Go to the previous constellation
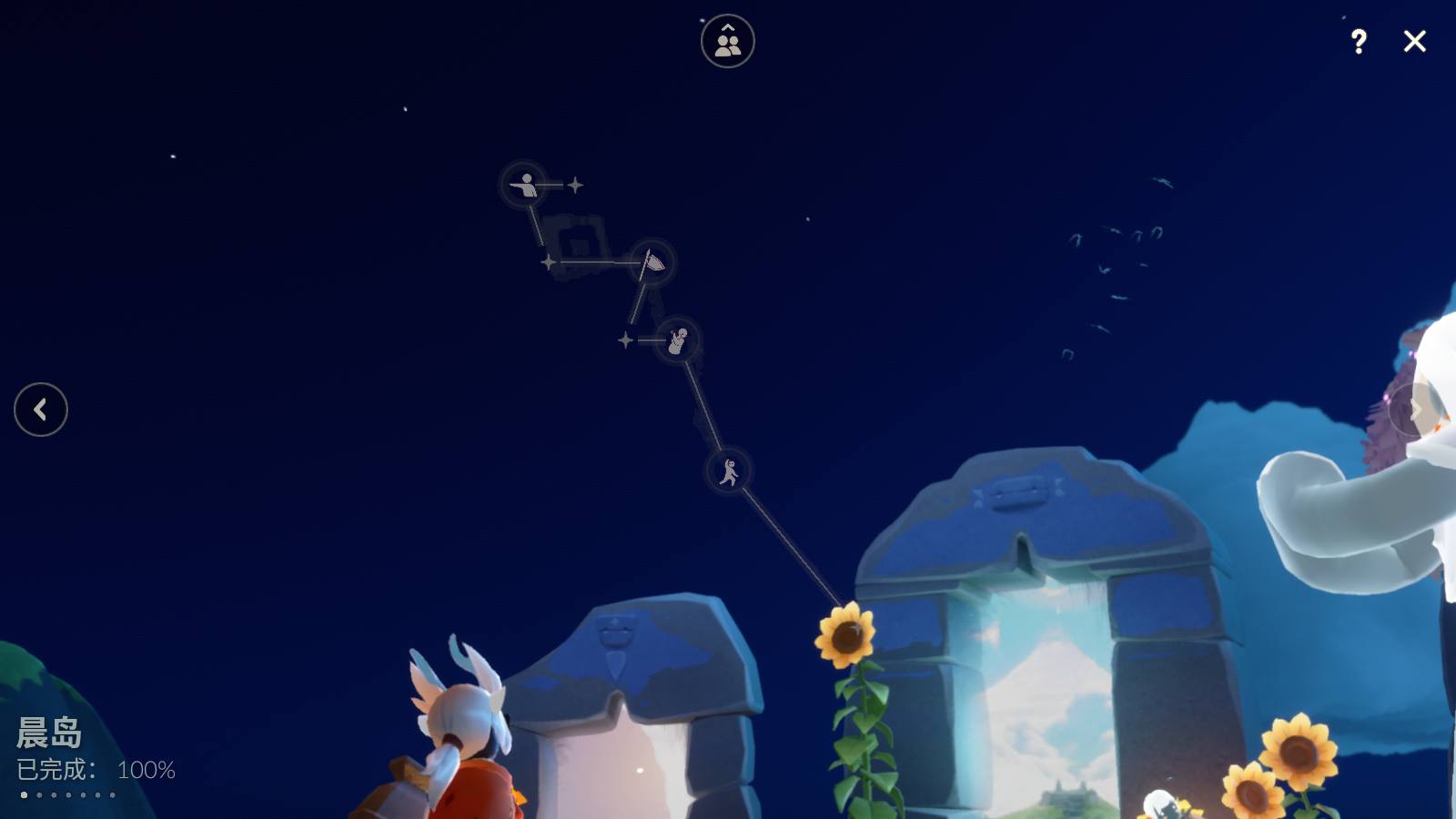 coord(41,409)
